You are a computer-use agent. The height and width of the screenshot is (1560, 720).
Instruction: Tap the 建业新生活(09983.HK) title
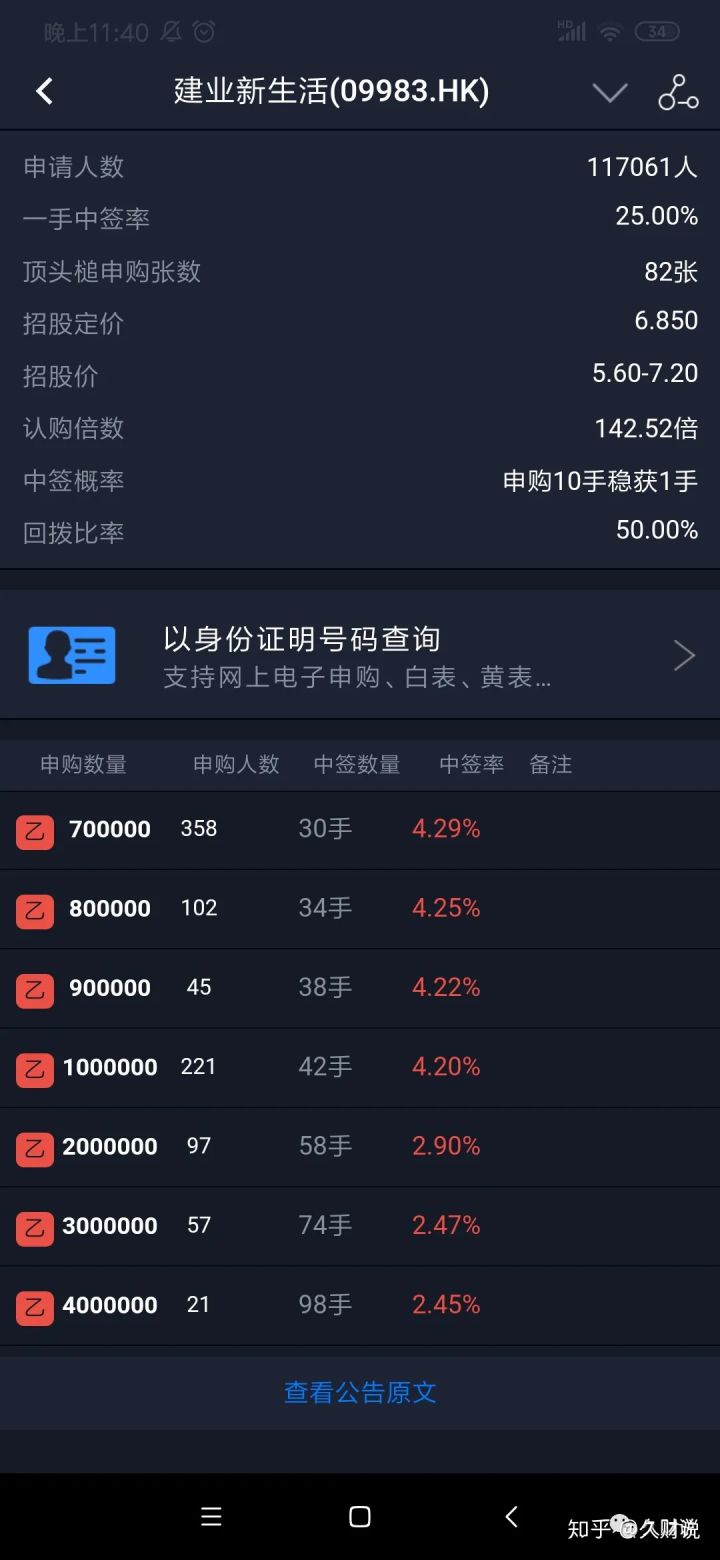point(330,90)
